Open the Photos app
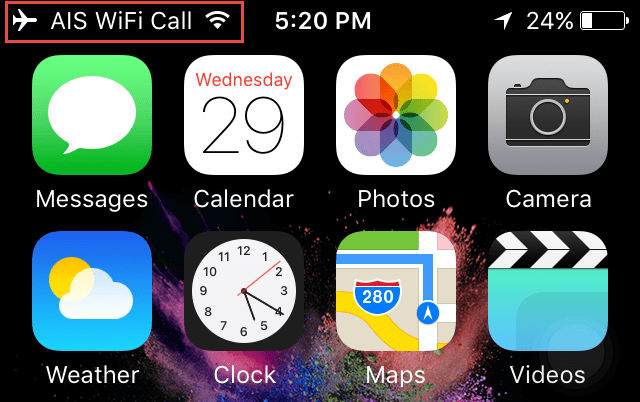 coord(396,115)
